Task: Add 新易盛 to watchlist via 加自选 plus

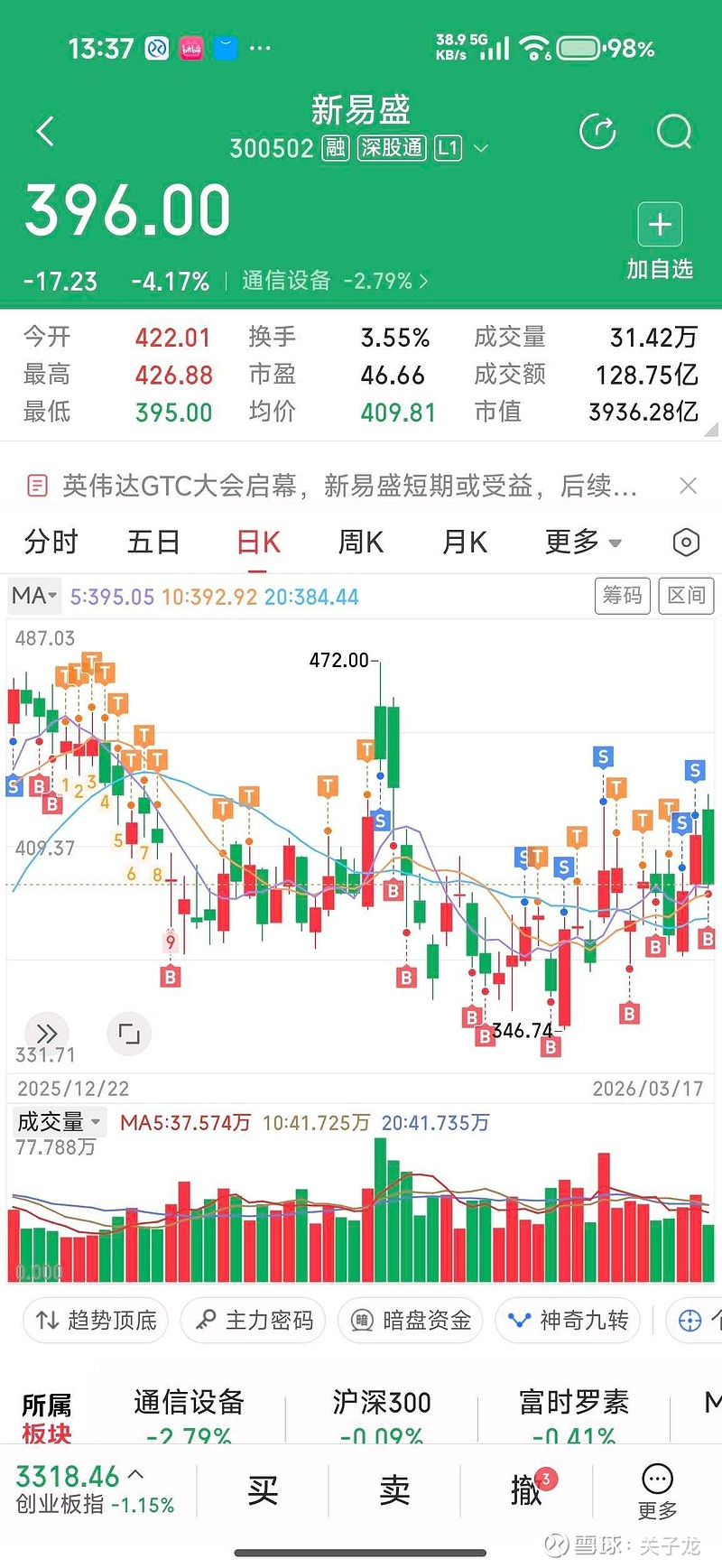Action: [660, 225]
